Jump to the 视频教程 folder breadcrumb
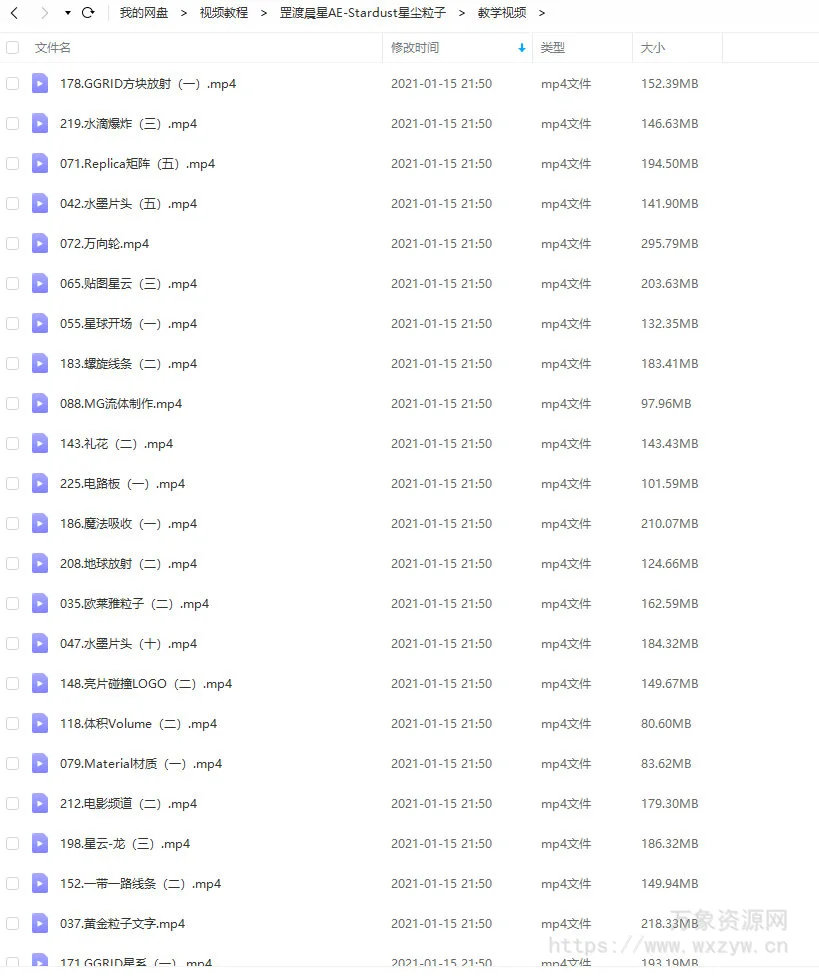The width and height of the screenshot is (819, 980). 224,13
